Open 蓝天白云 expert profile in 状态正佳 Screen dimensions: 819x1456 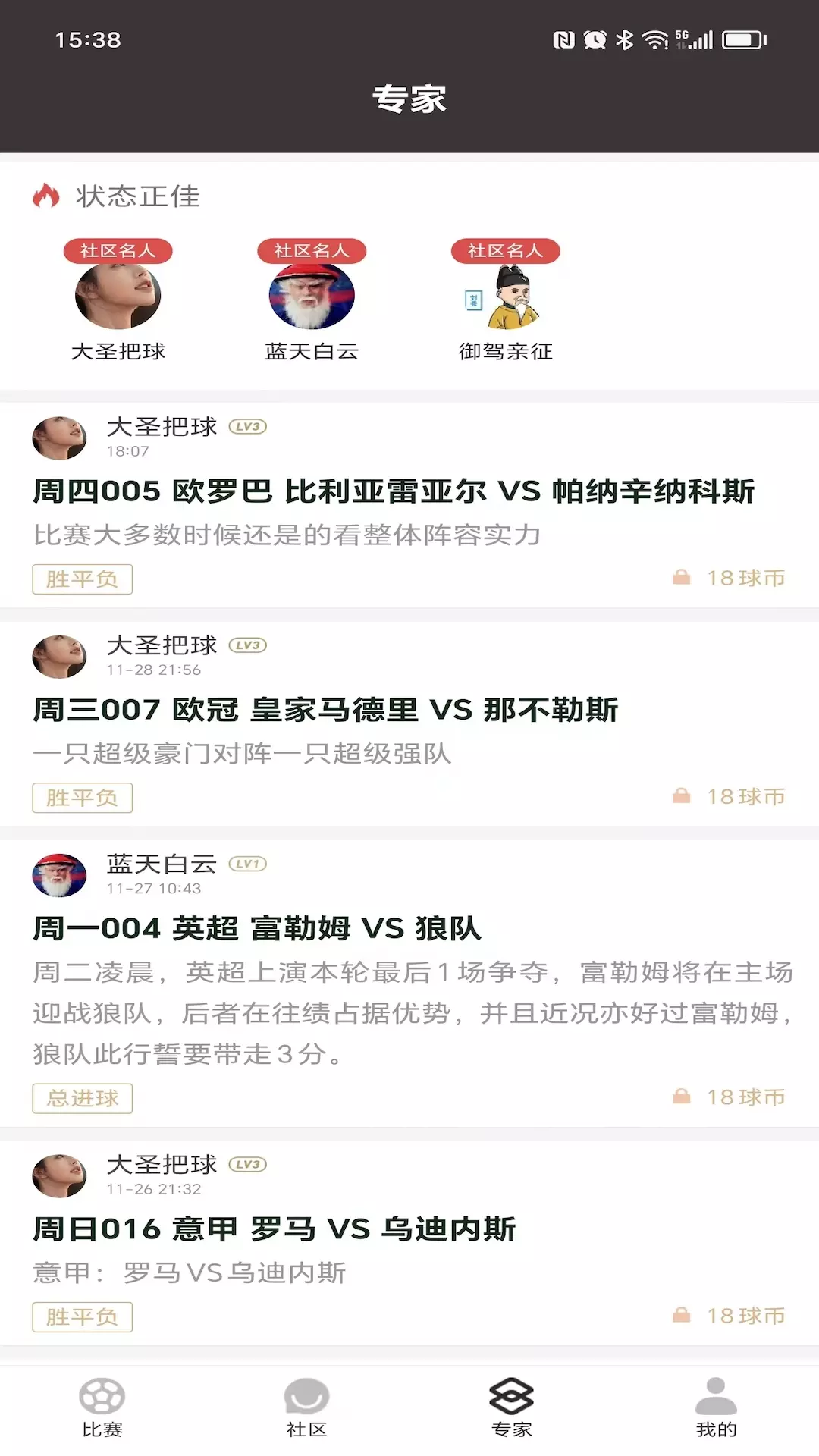click(312, 301)
